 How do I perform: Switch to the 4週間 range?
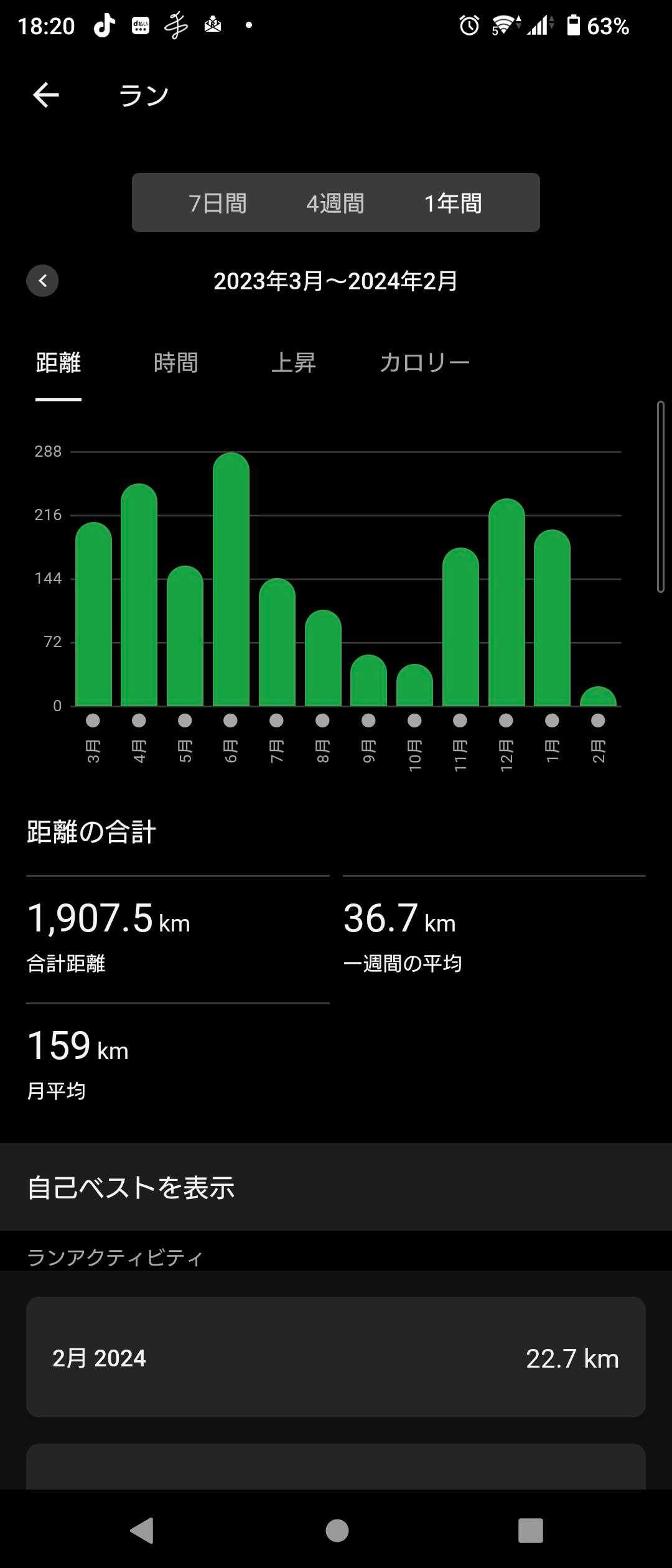point(335,203)
